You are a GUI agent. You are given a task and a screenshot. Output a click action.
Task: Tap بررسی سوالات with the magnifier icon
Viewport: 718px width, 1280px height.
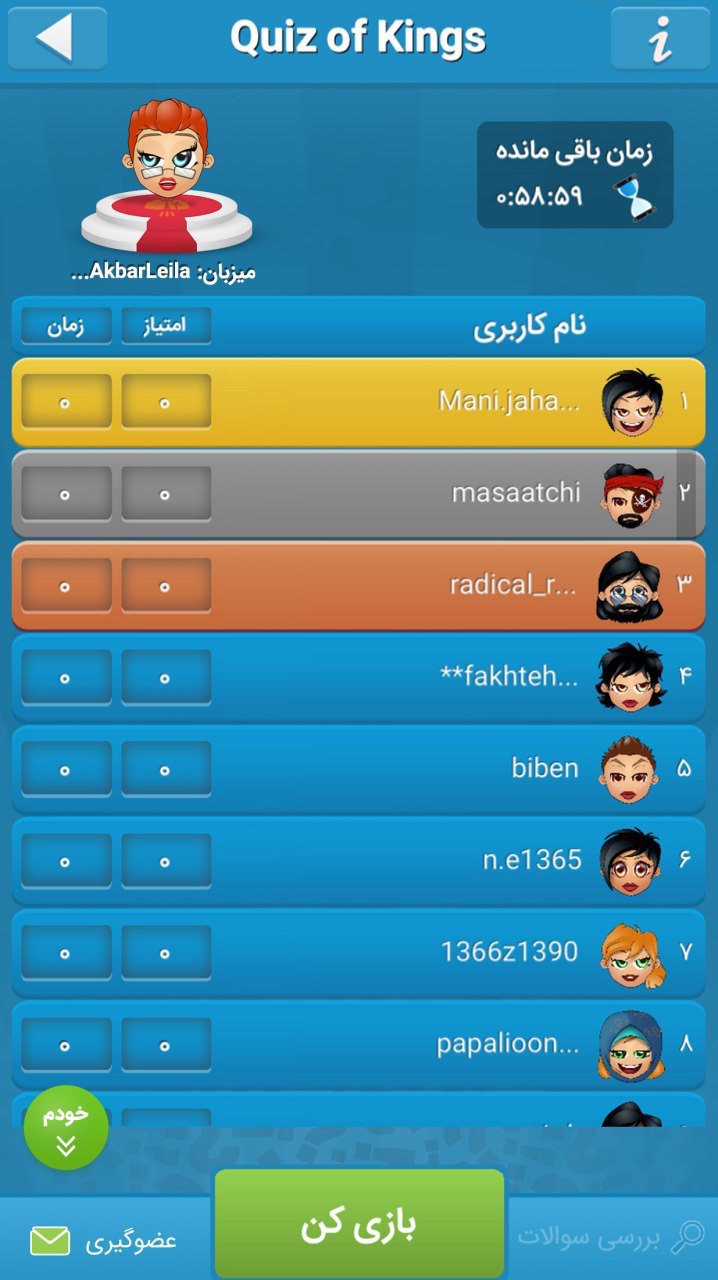[611, 1237]
